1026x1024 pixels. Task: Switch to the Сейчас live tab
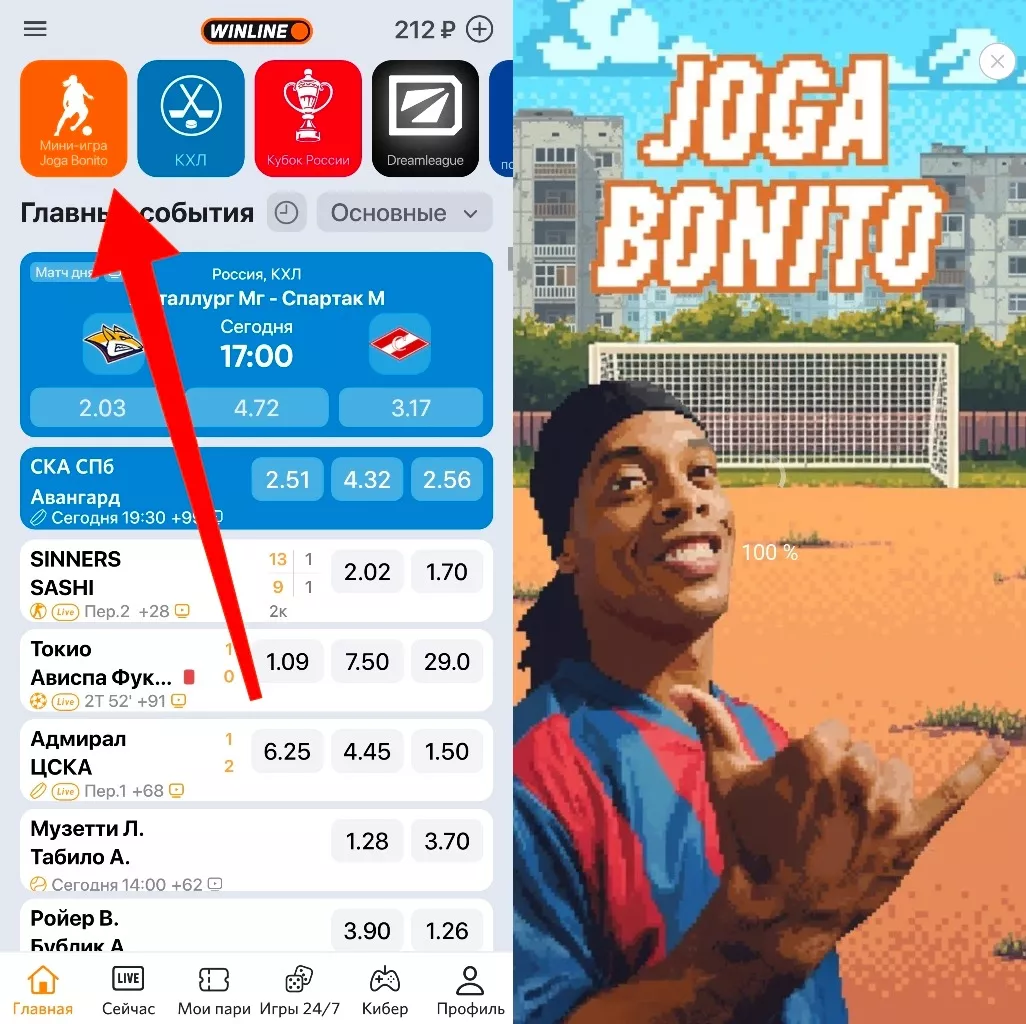tap(128, 990)
